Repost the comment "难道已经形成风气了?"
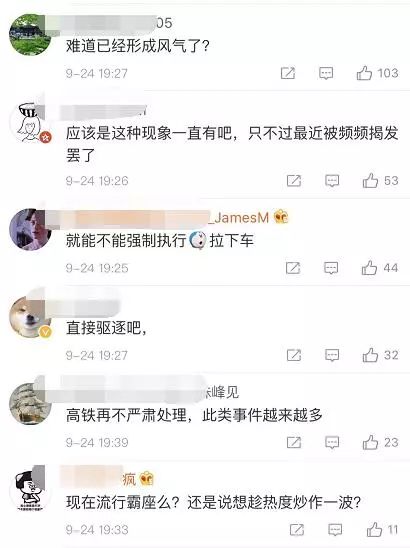410x548 pixels. point(288,73)
